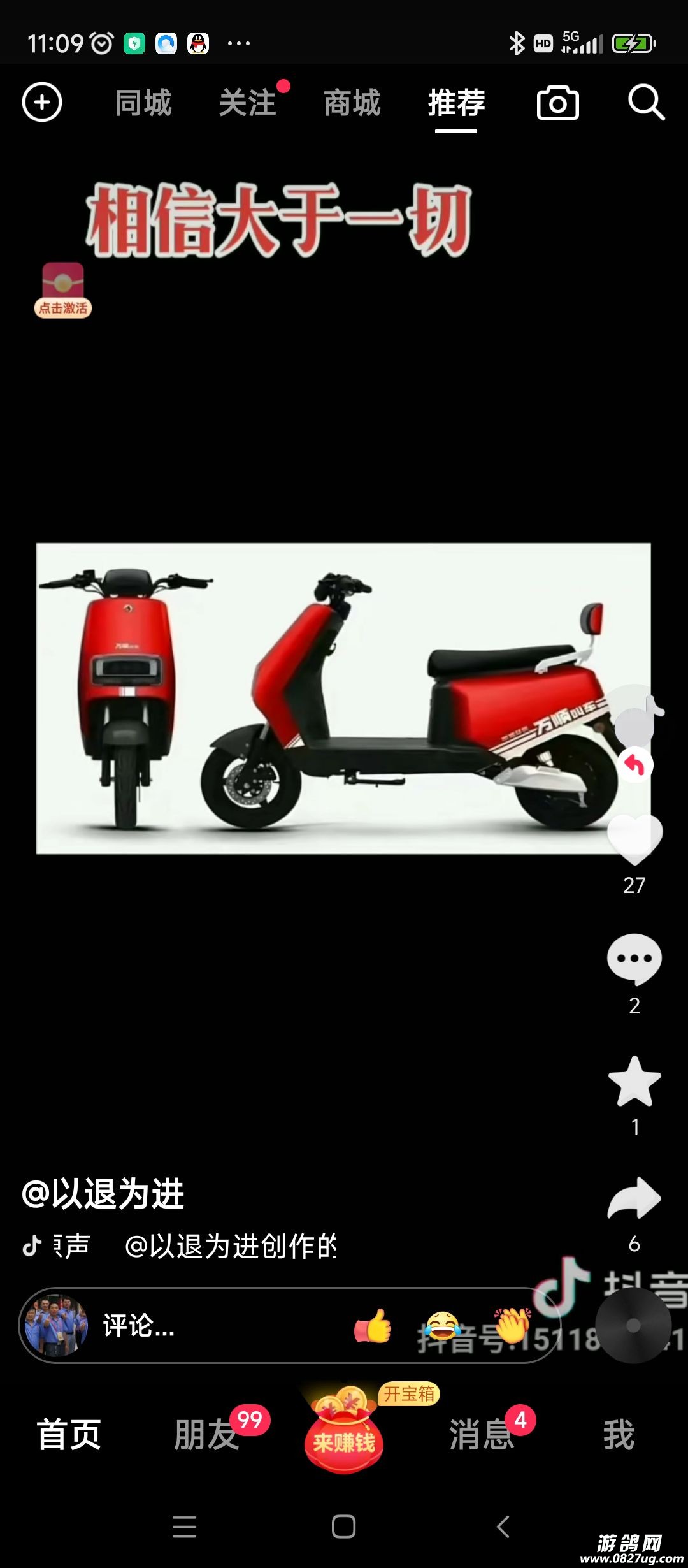Go to the 朋友 tab
Viewport: 688px width, 1568px height.
click(206, 1435)
